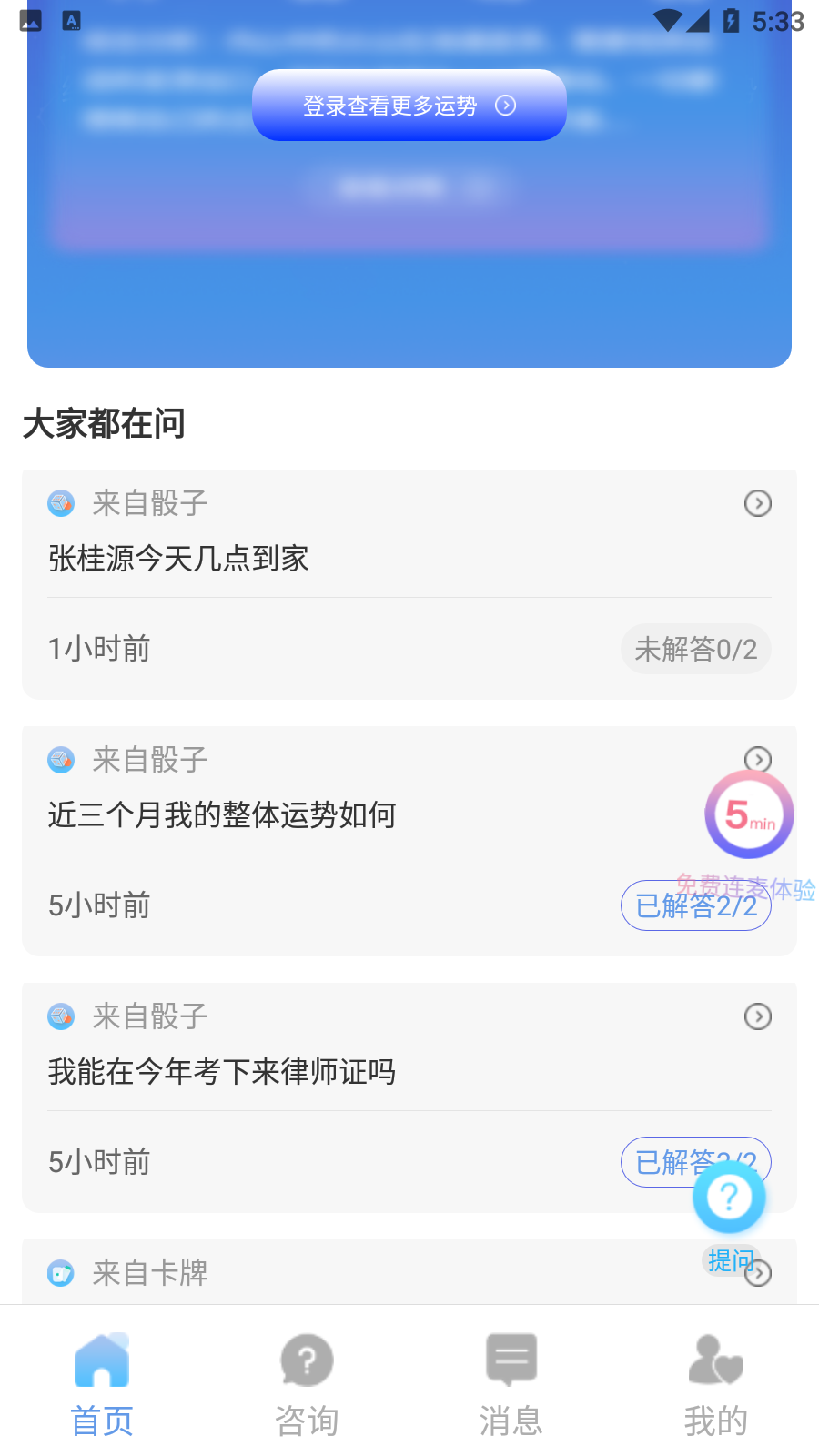Tap 未解答0/2 status chip
The width and height of the screenshot is (819, 1456).
(695, 649)
